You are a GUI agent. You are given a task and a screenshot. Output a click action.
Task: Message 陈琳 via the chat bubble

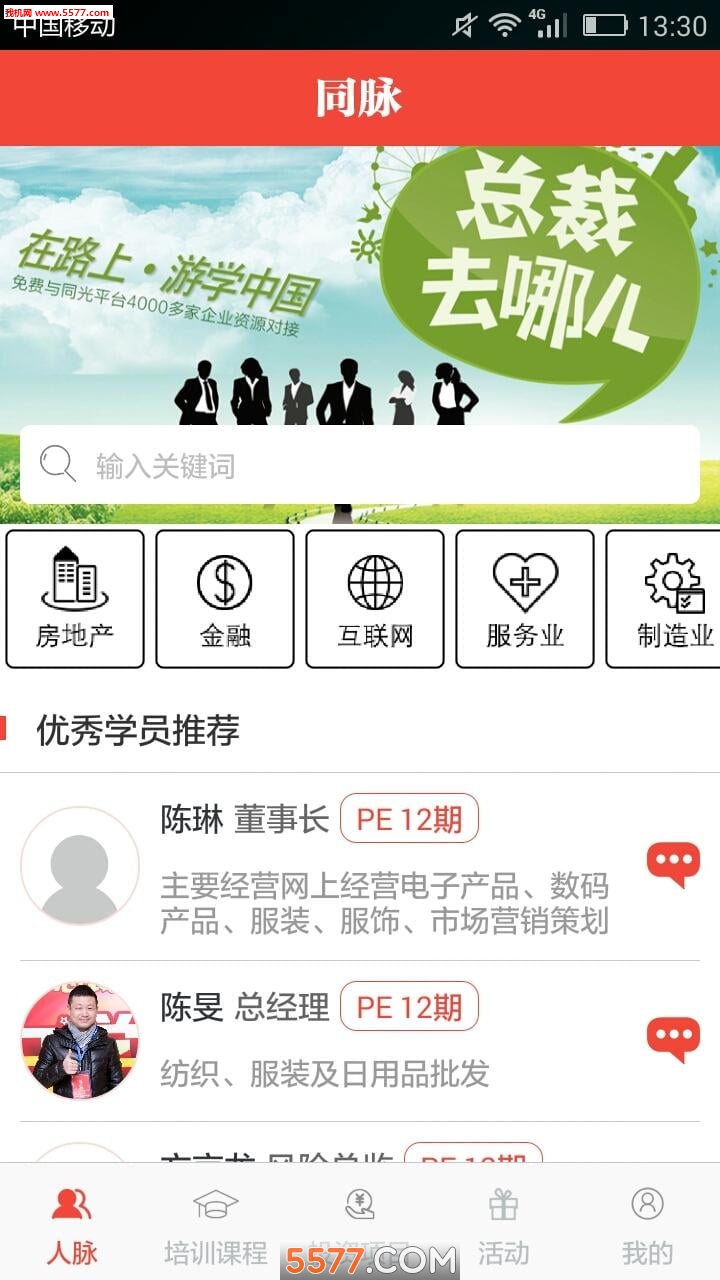pyautogui.click(x=673, y=864)
